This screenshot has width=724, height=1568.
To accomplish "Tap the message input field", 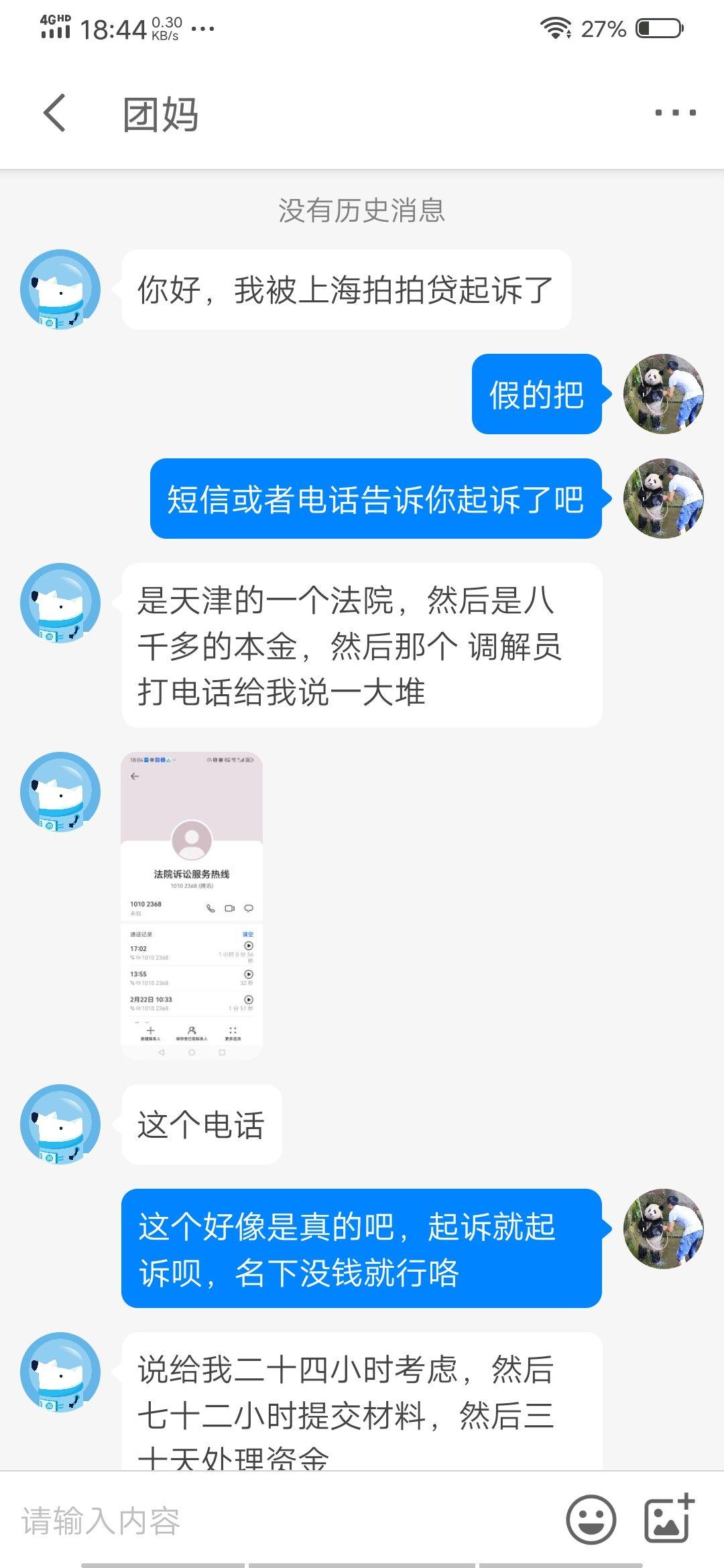I will [282, 1521].
